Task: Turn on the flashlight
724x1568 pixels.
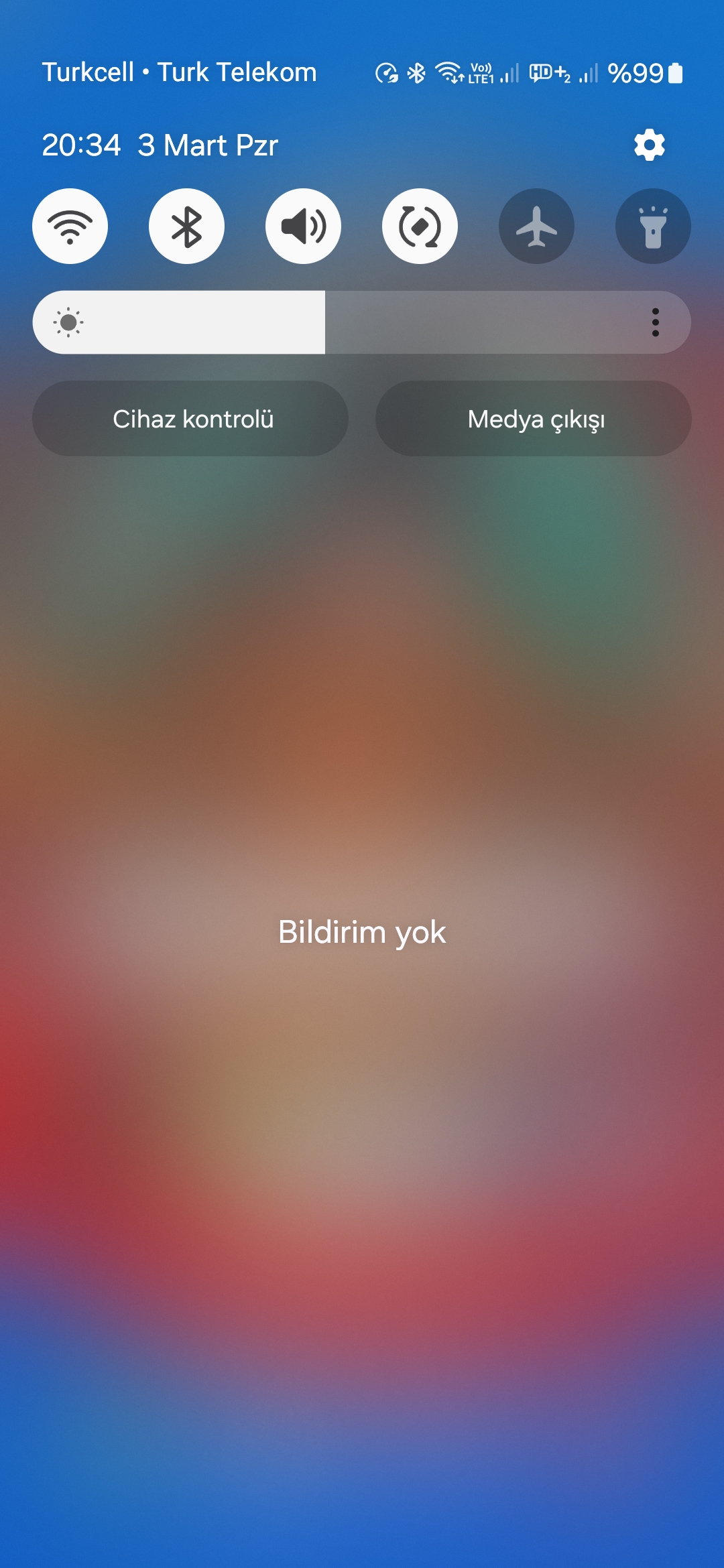Action: click(654, 226)
